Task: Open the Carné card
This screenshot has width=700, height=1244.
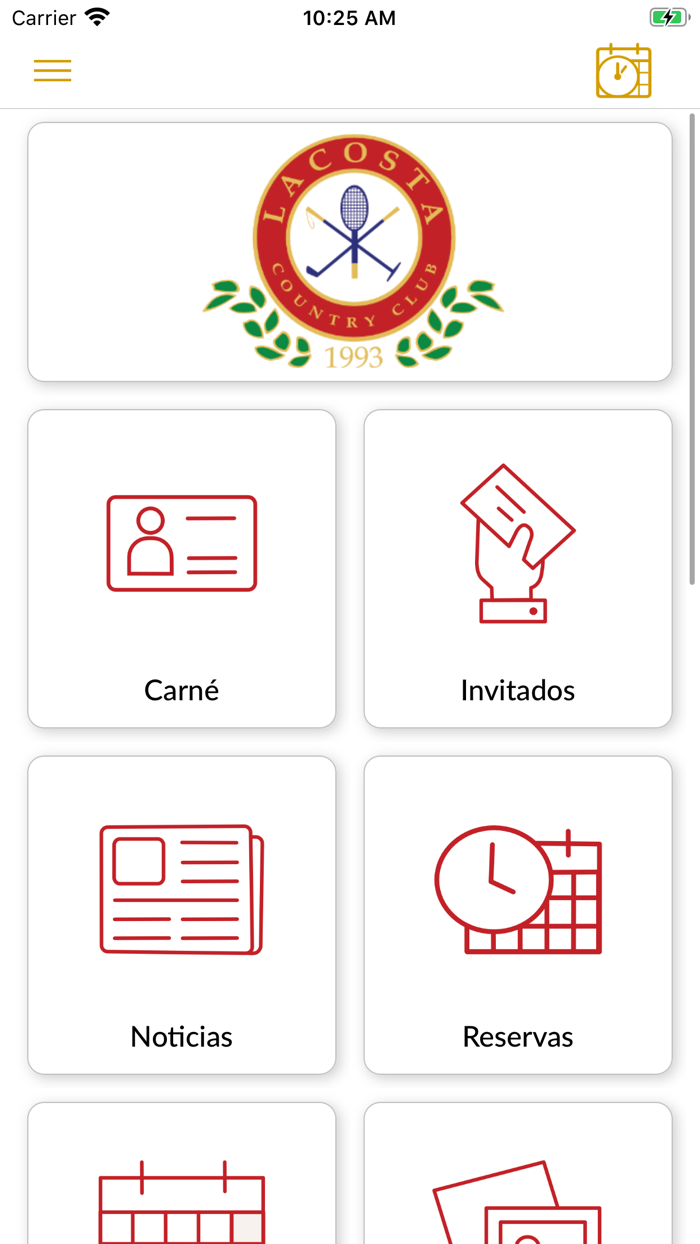Action: click(x=182, y=568)
